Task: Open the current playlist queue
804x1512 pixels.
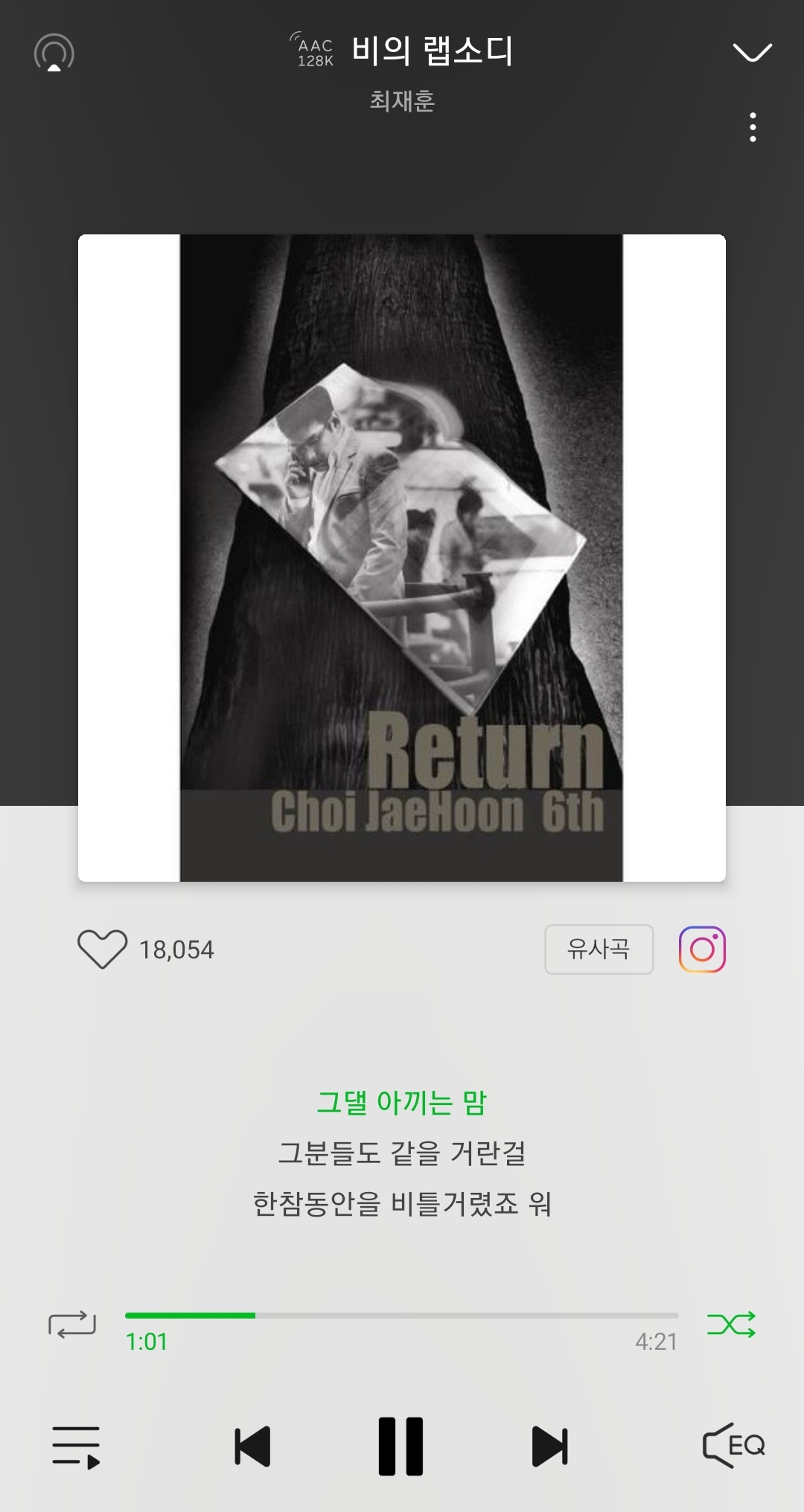Action: tap(76, 1447)
